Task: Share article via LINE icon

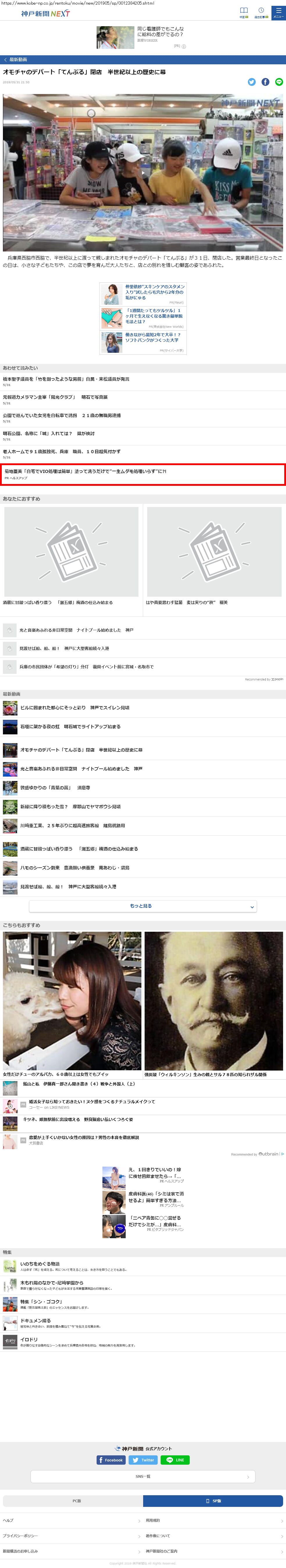Action: (x=279, y=82)
